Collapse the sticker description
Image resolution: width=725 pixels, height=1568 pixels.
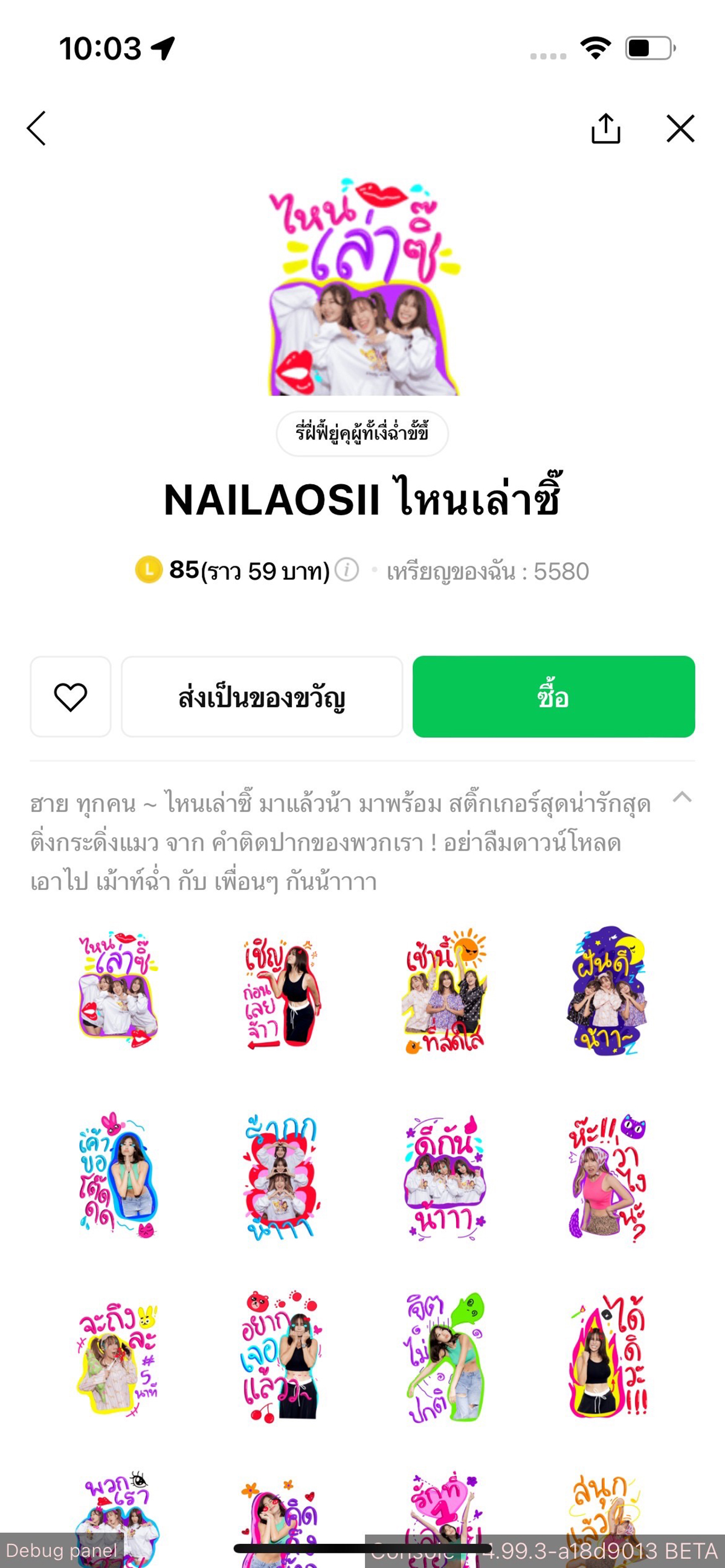[681, 797]
